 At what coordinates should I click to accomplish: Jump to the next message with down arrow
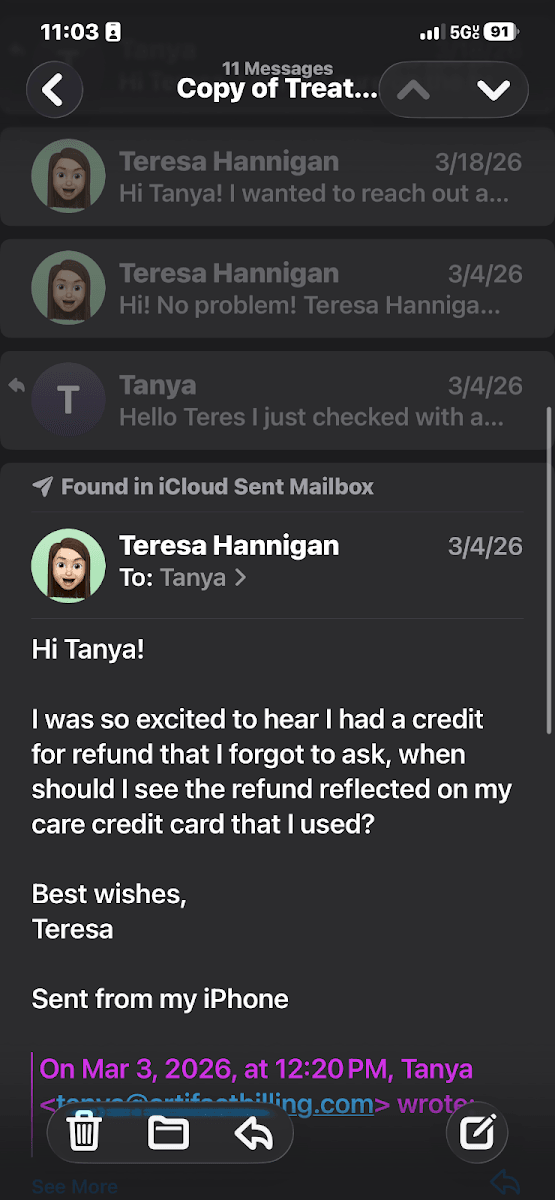point(493,90)
